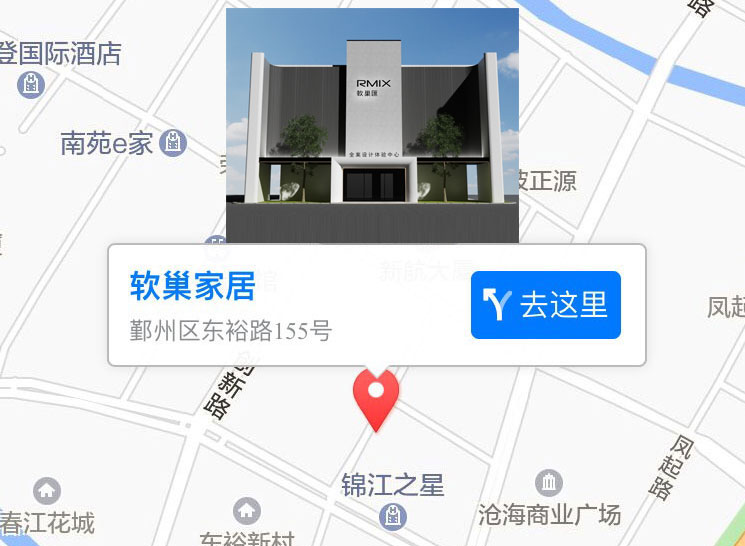Screen dimensions: 745x546
Task: Select the red location pin marker
Action: [377, 397]
